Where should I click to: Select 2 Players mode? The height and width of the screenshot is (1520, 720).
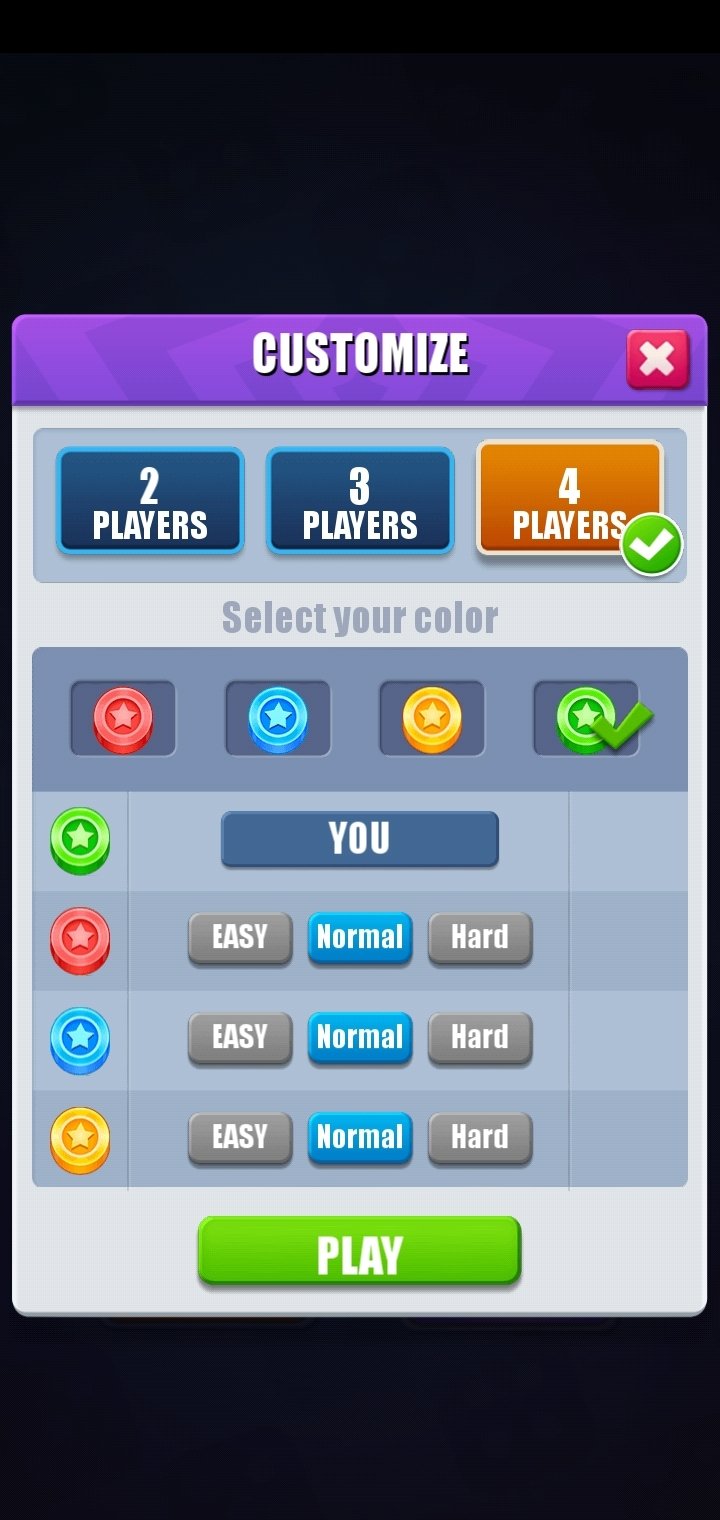(150, 500)
